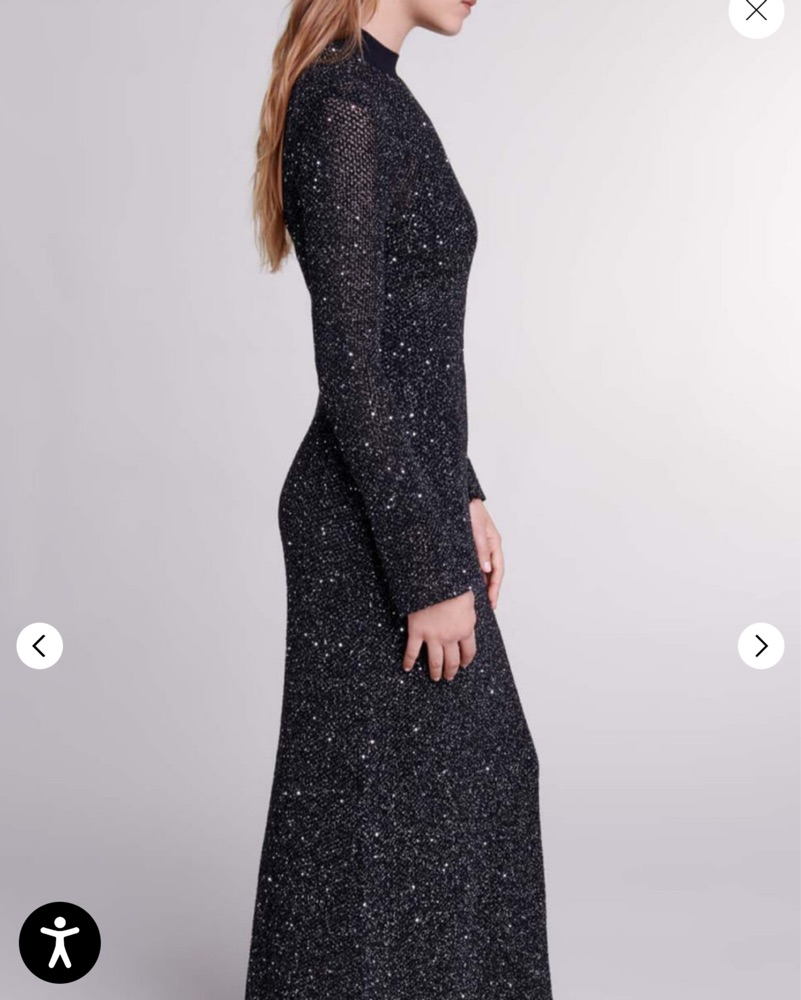Open the accessibility options widget
The height and width of the screenshot is (1000, 801).
point(60,942)
